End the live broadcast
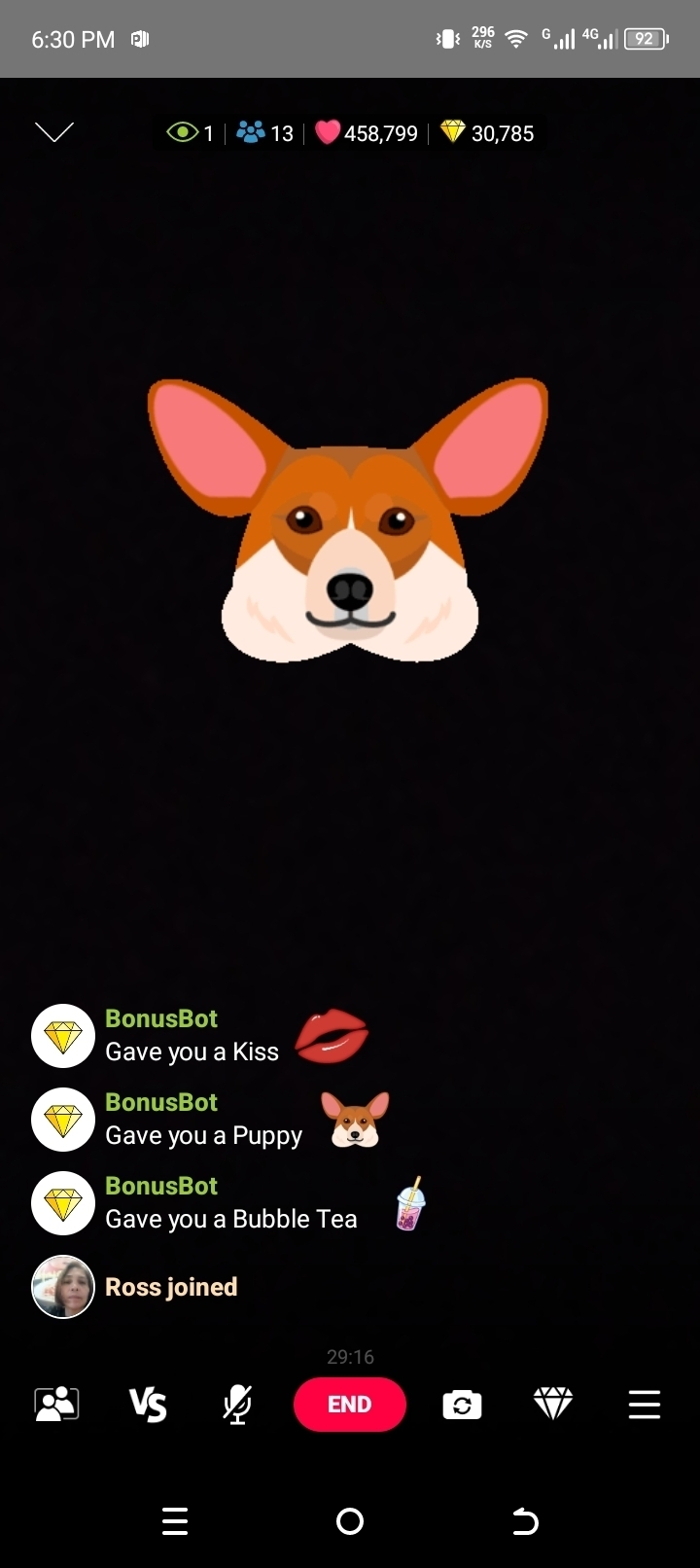The width and height of the screenshot is (700, 1568). (x=350, y=1404)
